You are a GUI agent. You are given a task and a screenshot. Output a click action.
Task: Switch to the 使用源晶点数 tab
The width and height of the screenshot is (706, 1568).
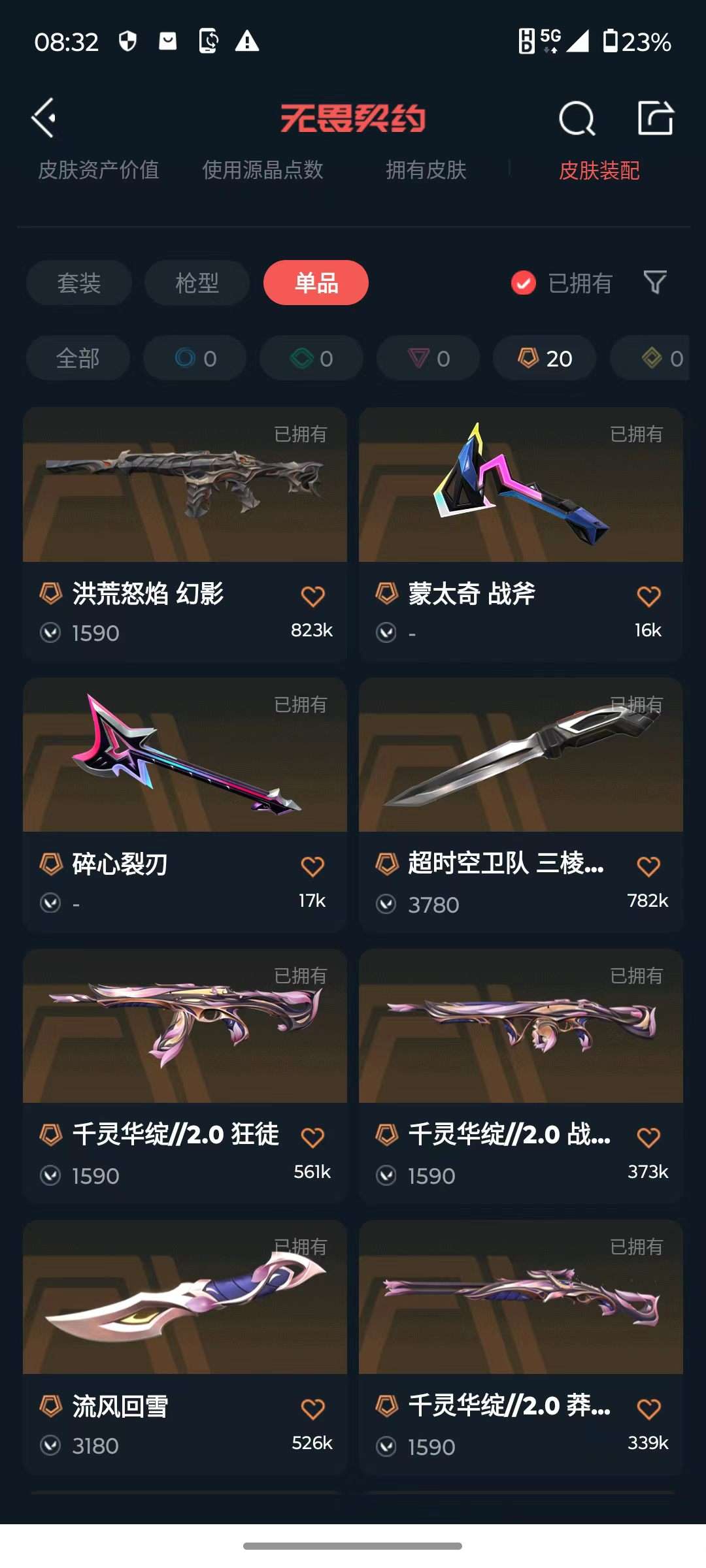click(263, 170)
